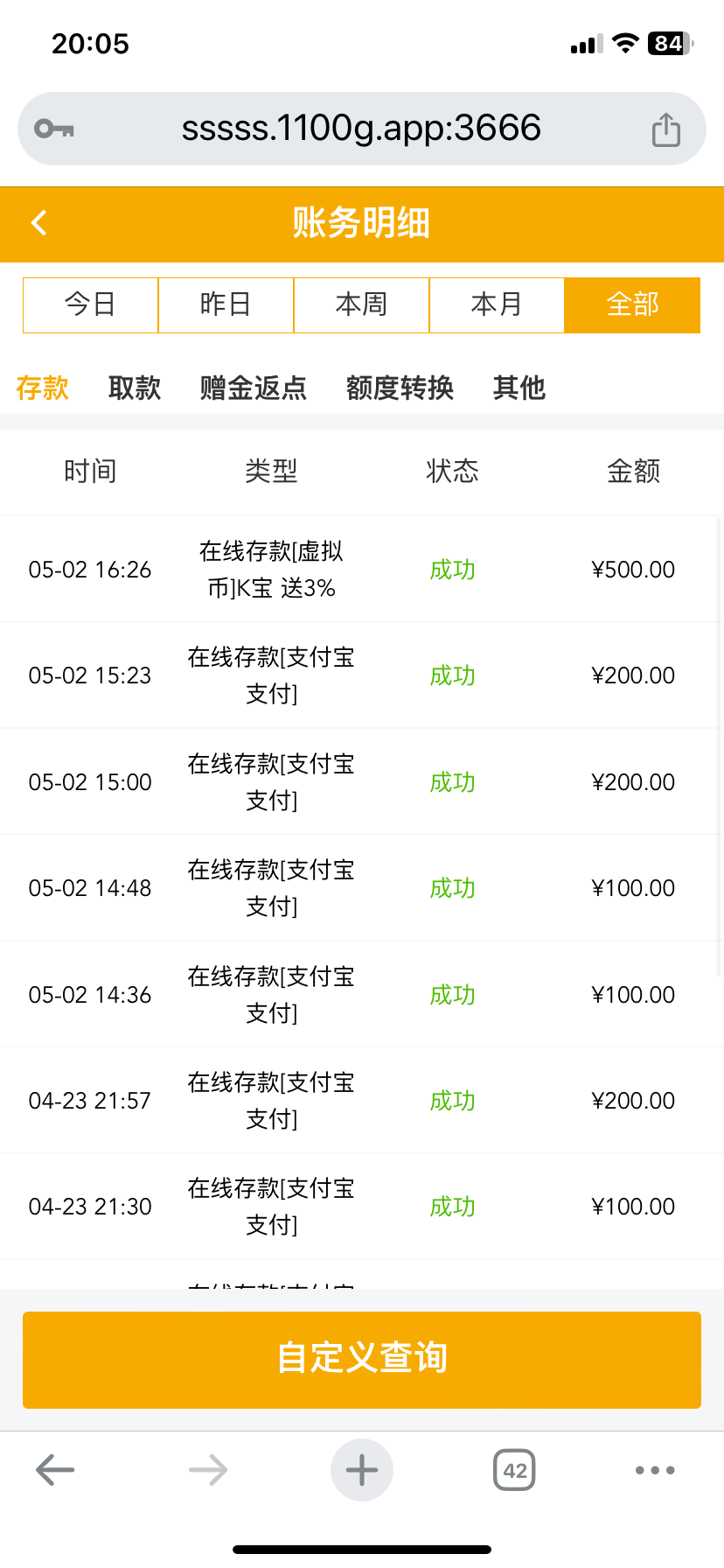
Task: Open the browser's more options menu
Action: (655, 1470)
